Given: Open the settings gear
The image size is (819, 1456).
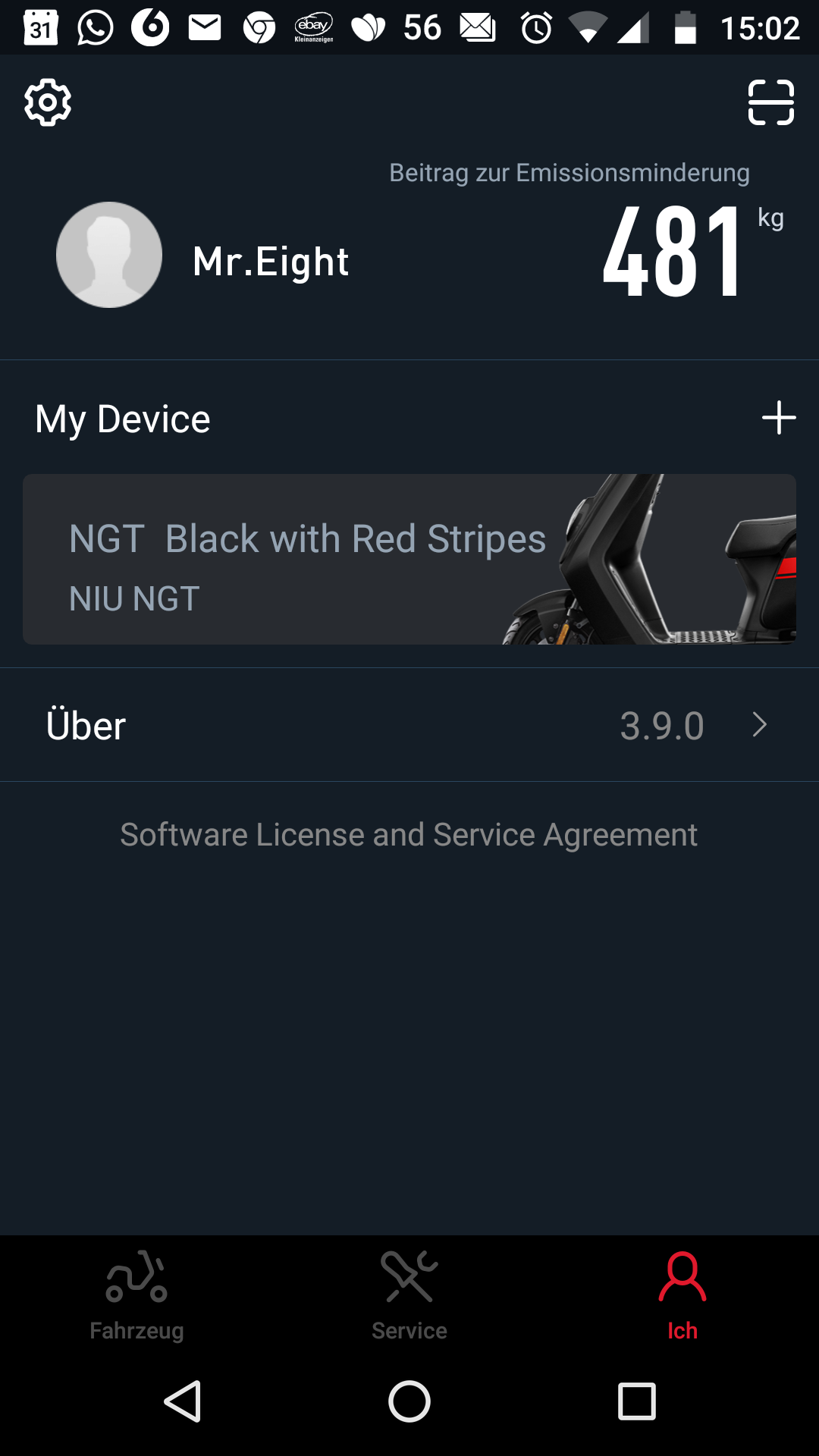Looking at the screenshot, I should (x=48, y=102).
